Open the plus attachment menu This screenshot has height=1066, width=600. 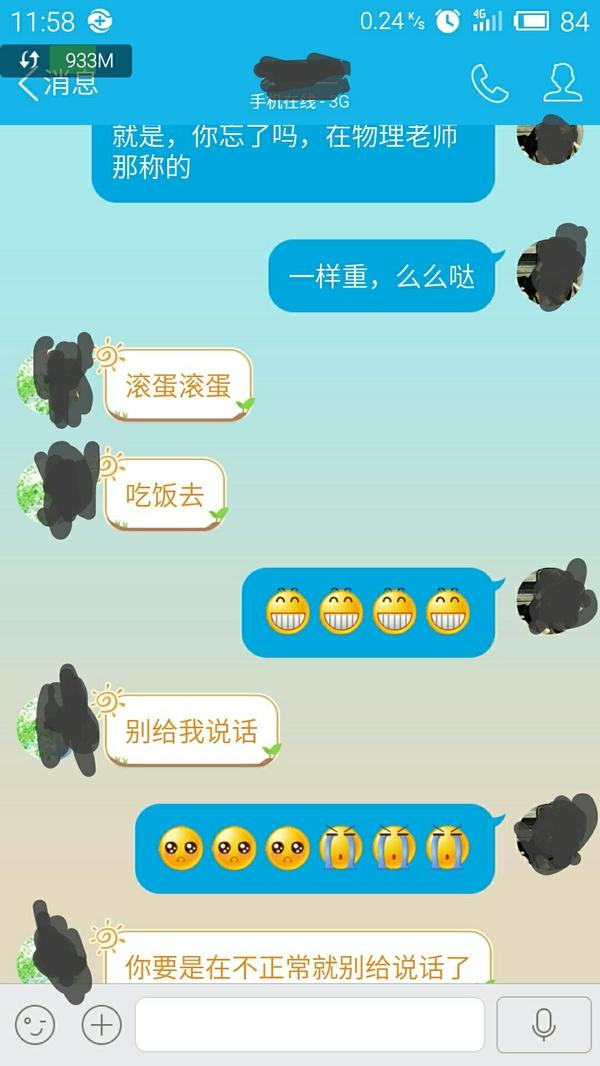tap(101, 1025)
